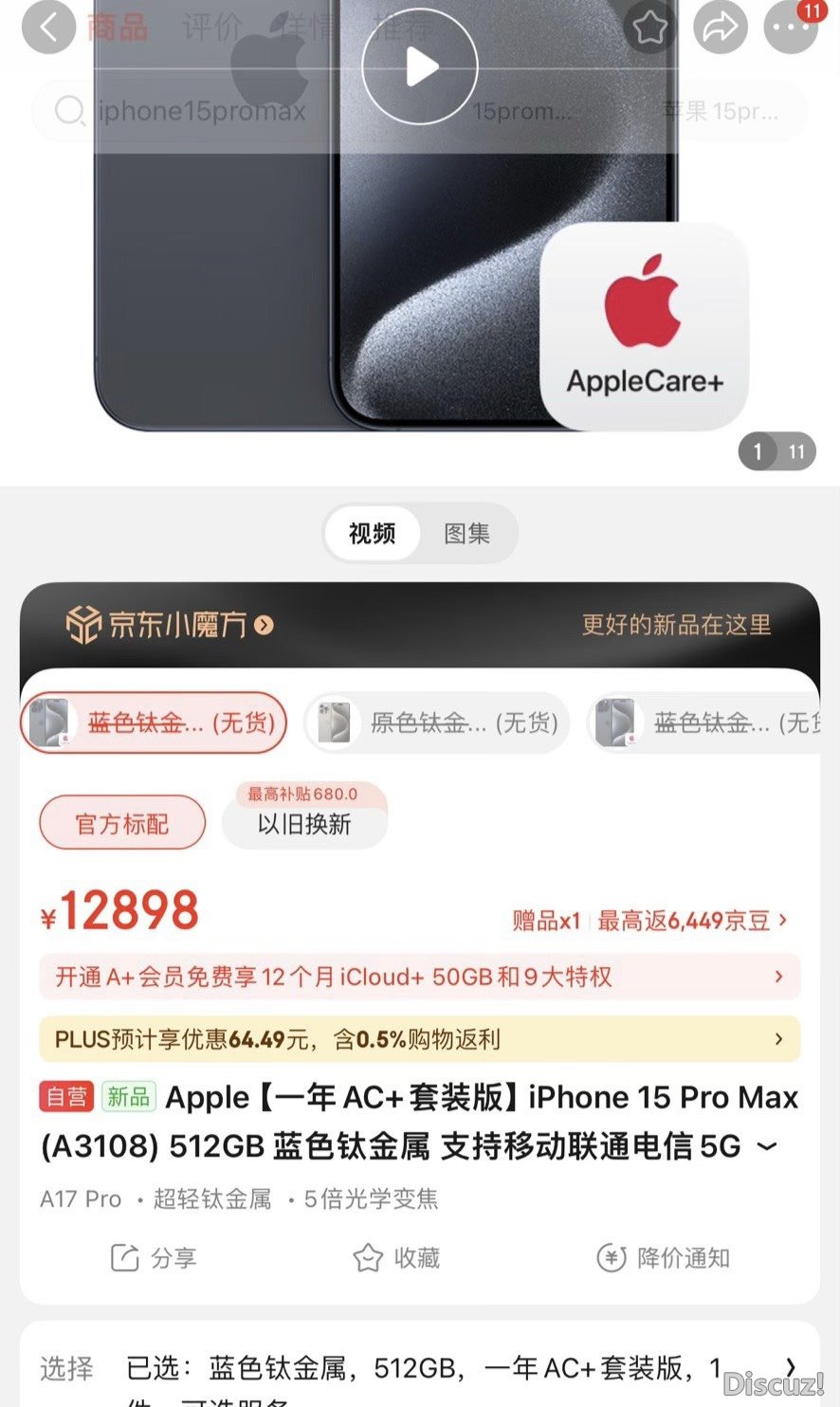Select the 以旧换新 trade-in option

[304, 823]
